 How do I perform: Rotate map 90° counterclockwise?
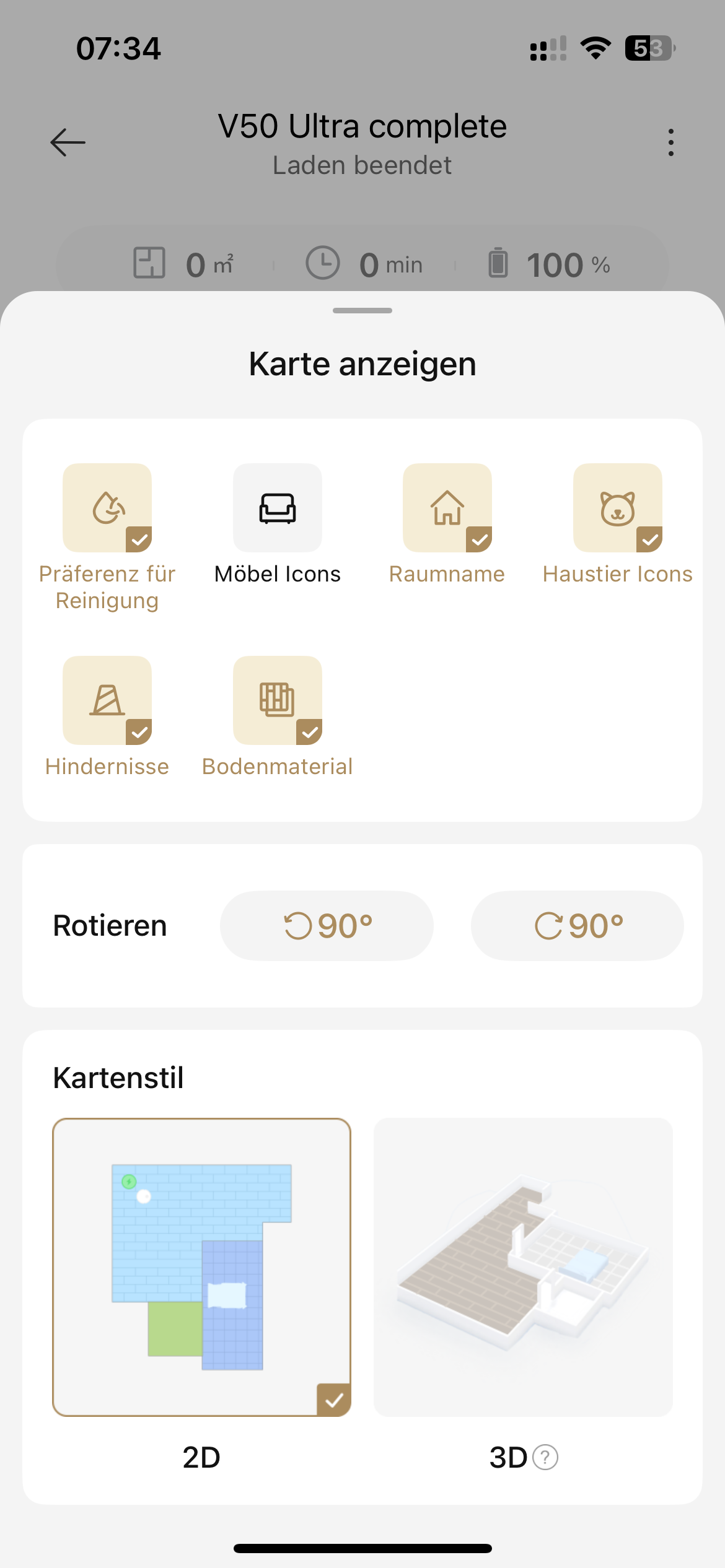tap(327, 926)
